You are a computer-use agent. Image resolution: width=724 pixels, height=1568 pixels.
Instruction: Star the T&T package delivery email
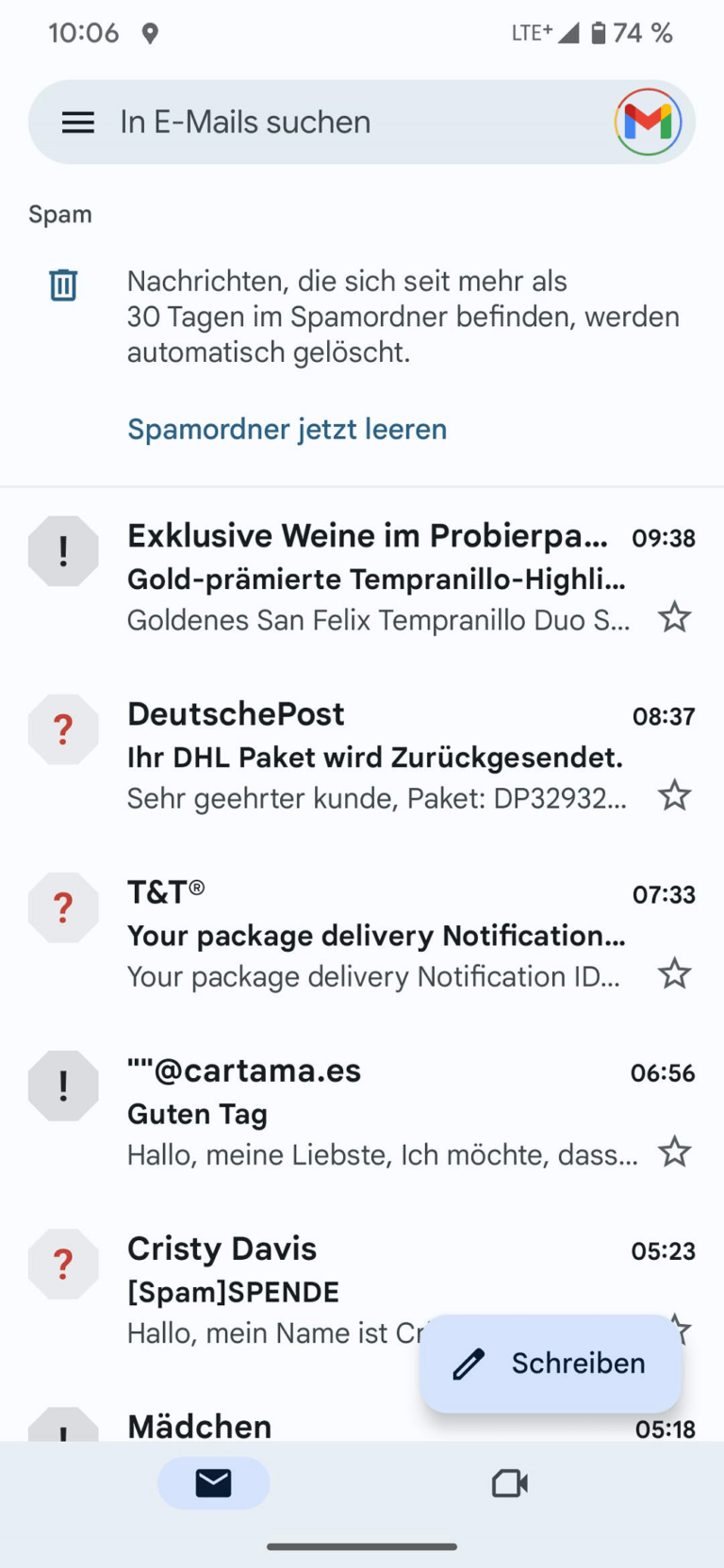(674, 973)
